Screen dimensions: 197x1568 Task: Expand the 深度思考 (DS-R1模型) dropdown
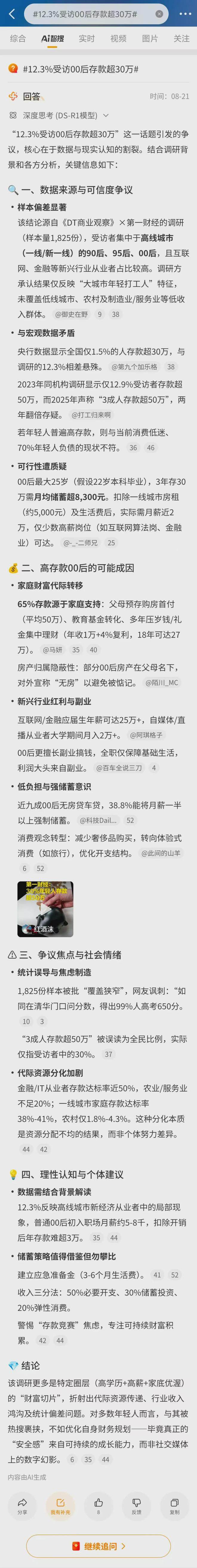click(x=105, y=115)
